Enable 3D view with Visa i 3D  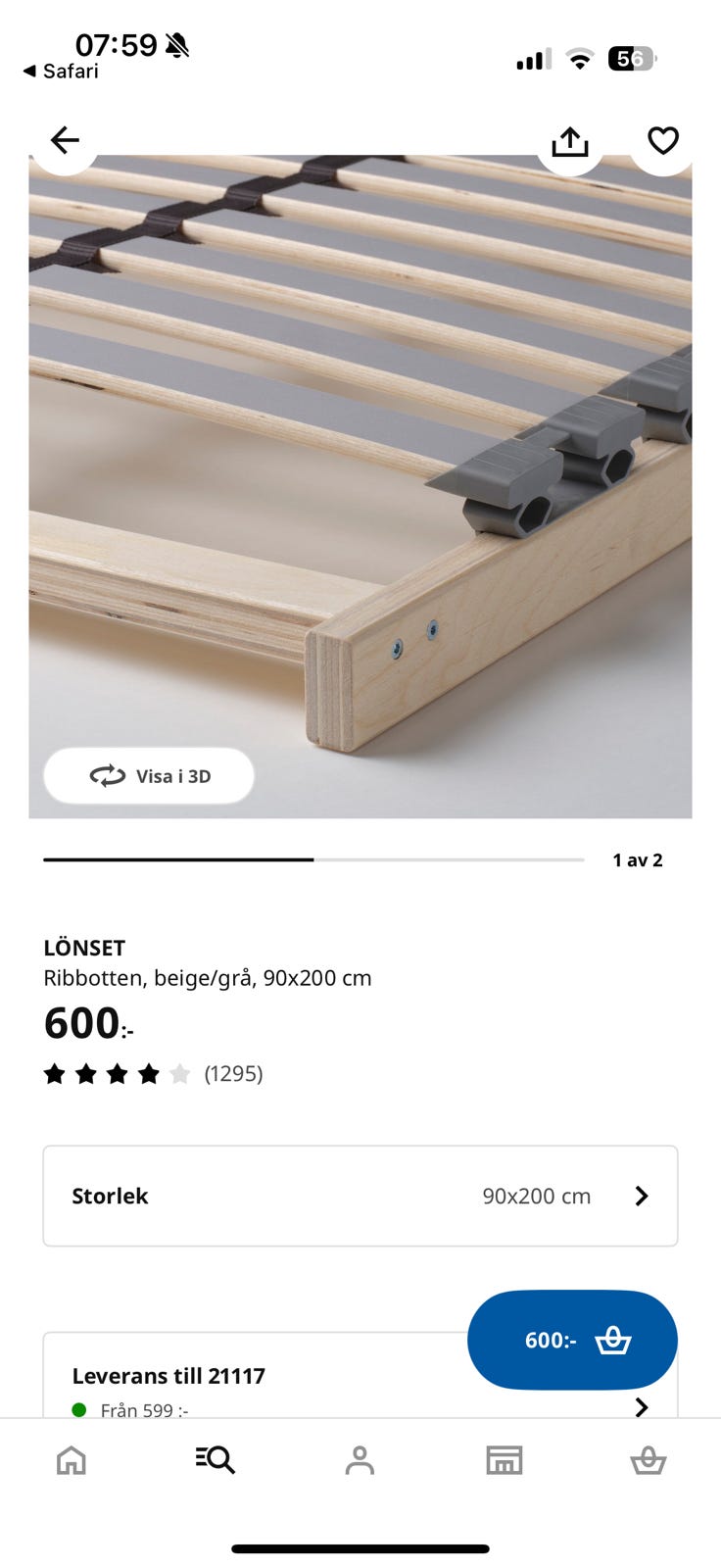click(x=148, y=775)
